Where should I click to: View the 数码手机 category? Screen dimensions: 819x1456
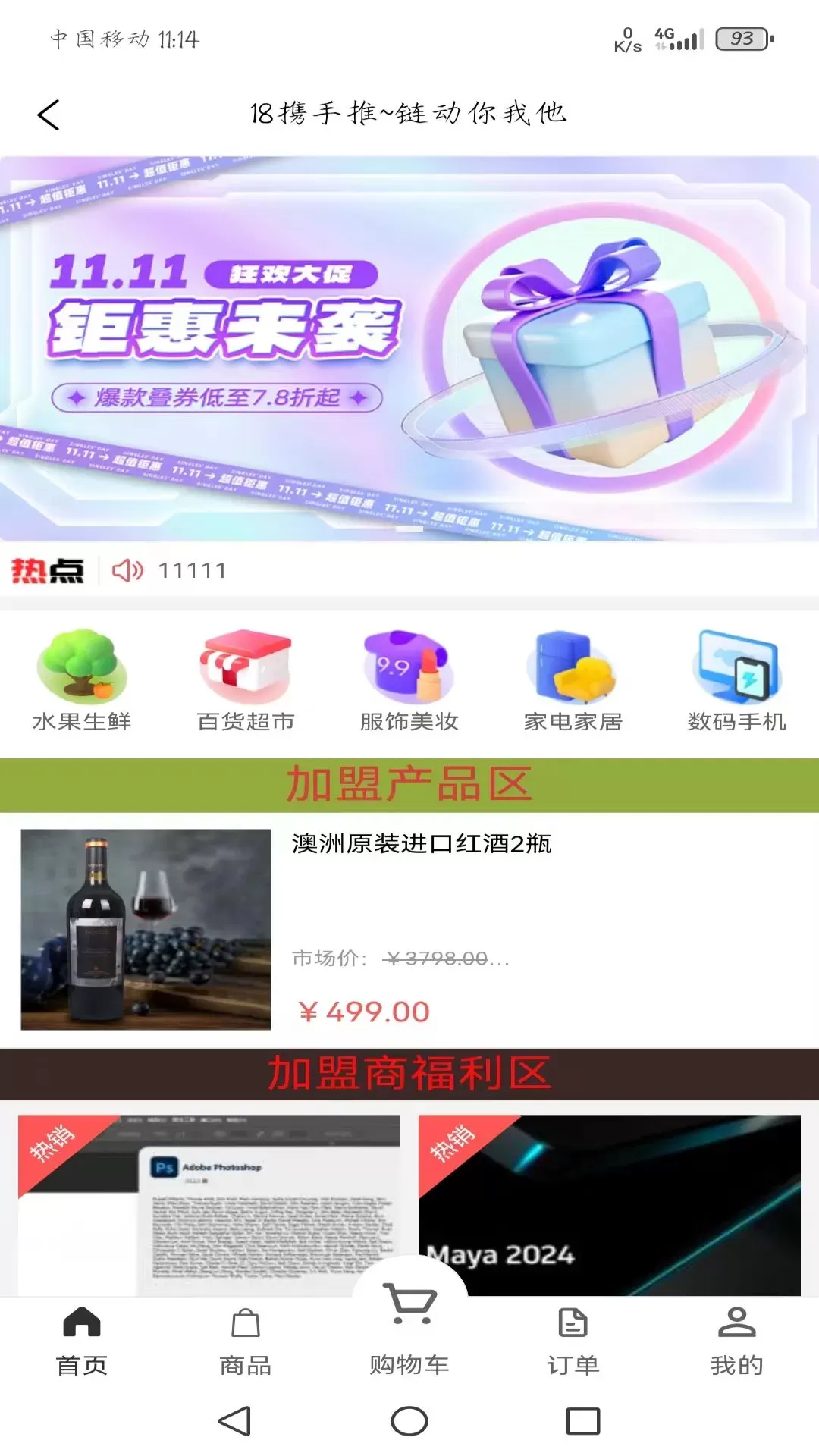click(x=736, y=680)
